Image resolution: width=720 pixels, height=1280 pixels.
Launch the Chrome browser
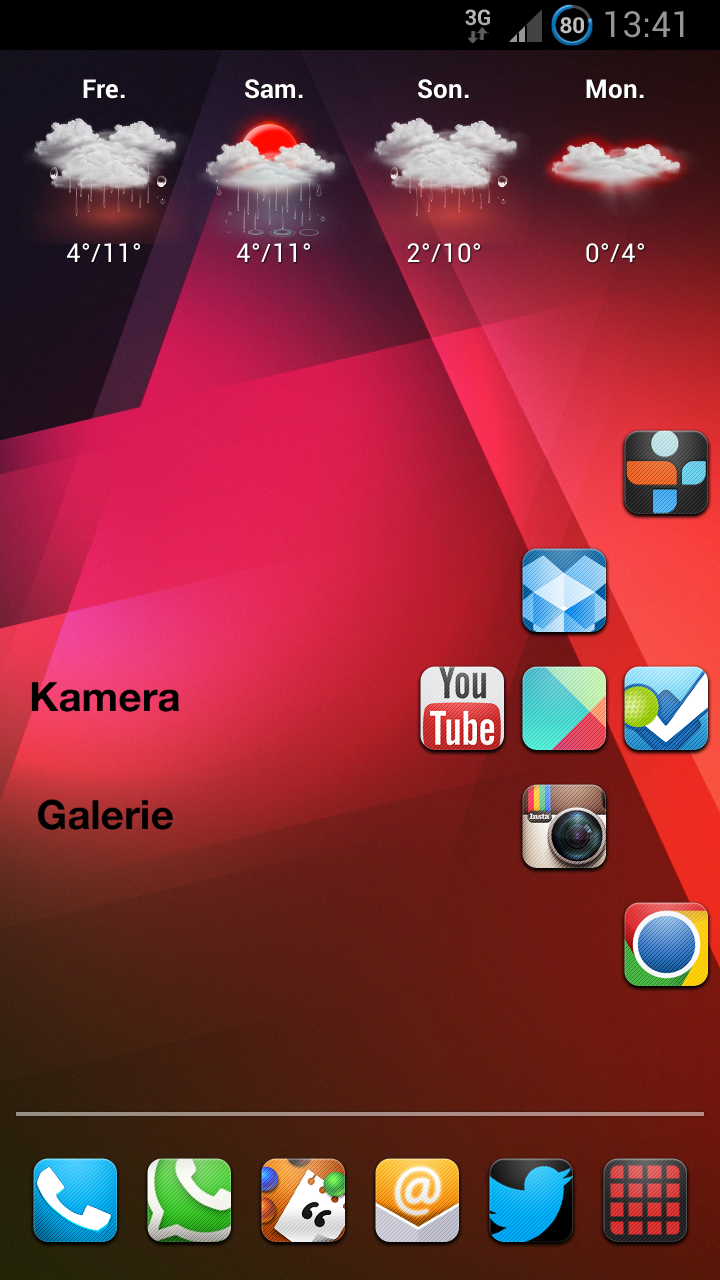pos(666,944)
